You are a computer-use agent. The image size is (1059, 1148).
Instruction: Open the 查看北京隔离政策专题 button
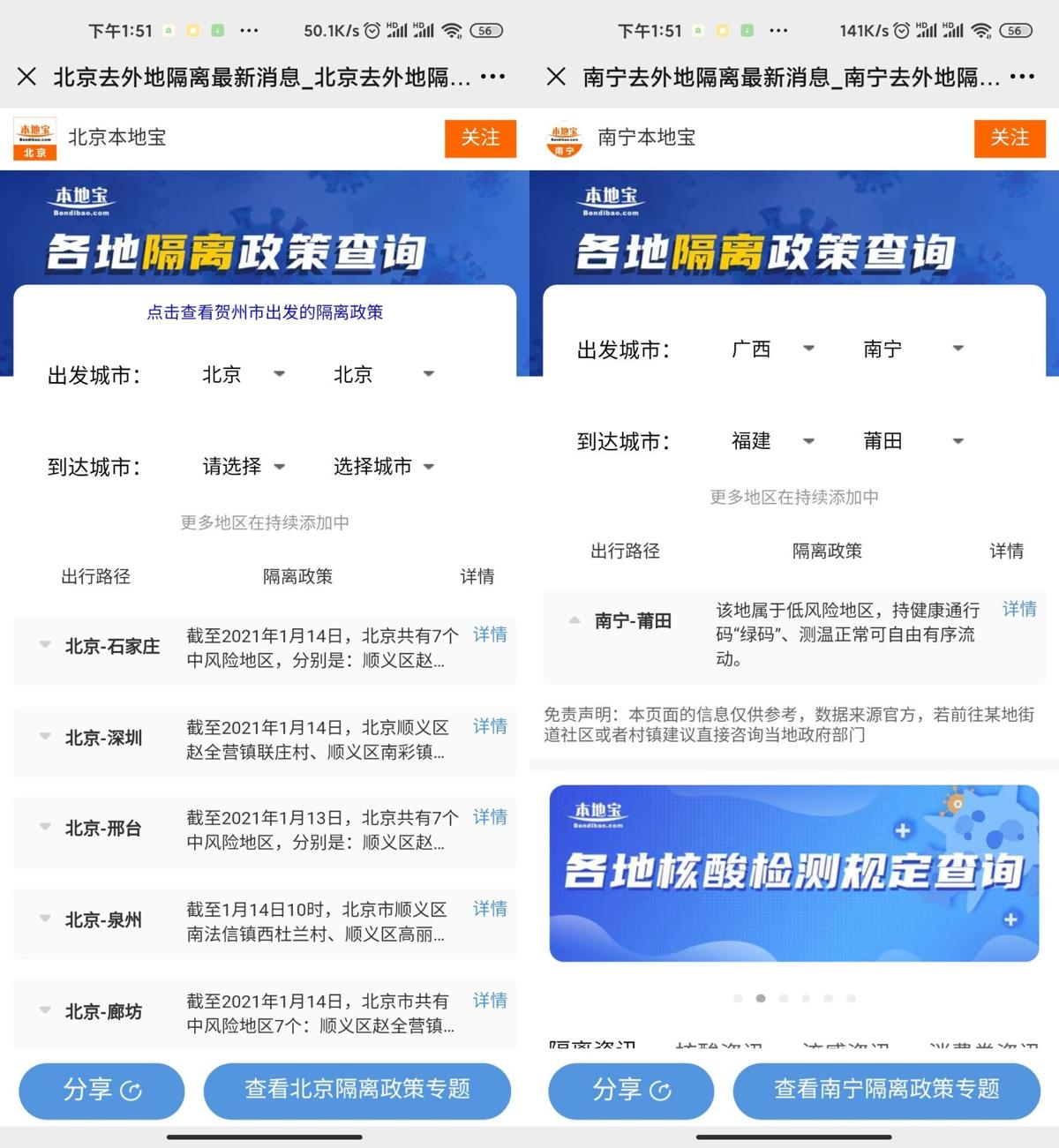click(x=357, y=1090)
